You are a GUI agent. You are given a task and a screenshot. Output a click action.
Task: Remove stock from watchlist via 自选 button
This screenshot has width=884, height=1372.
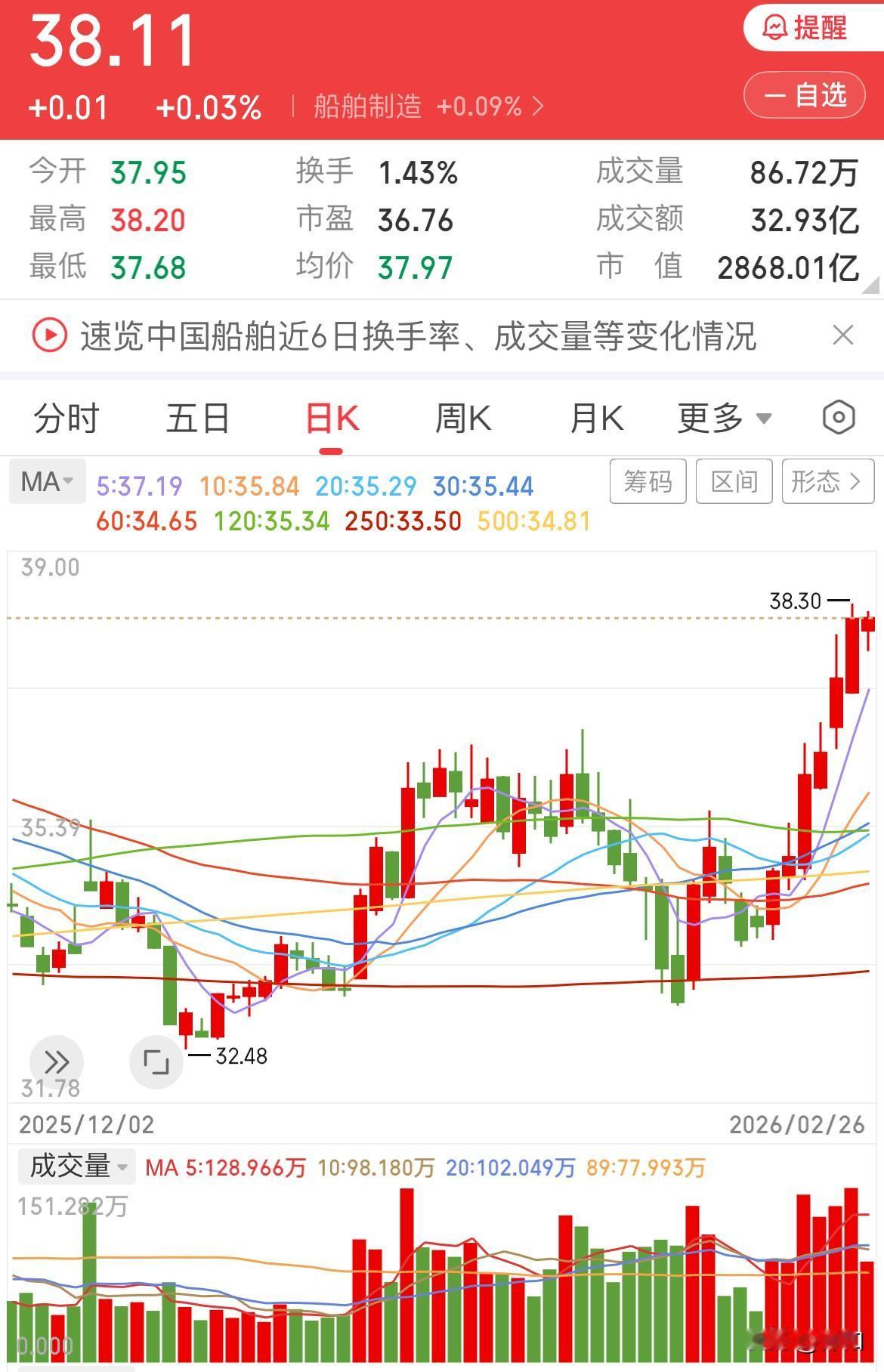pyautogui.click(x=803, y=95)
